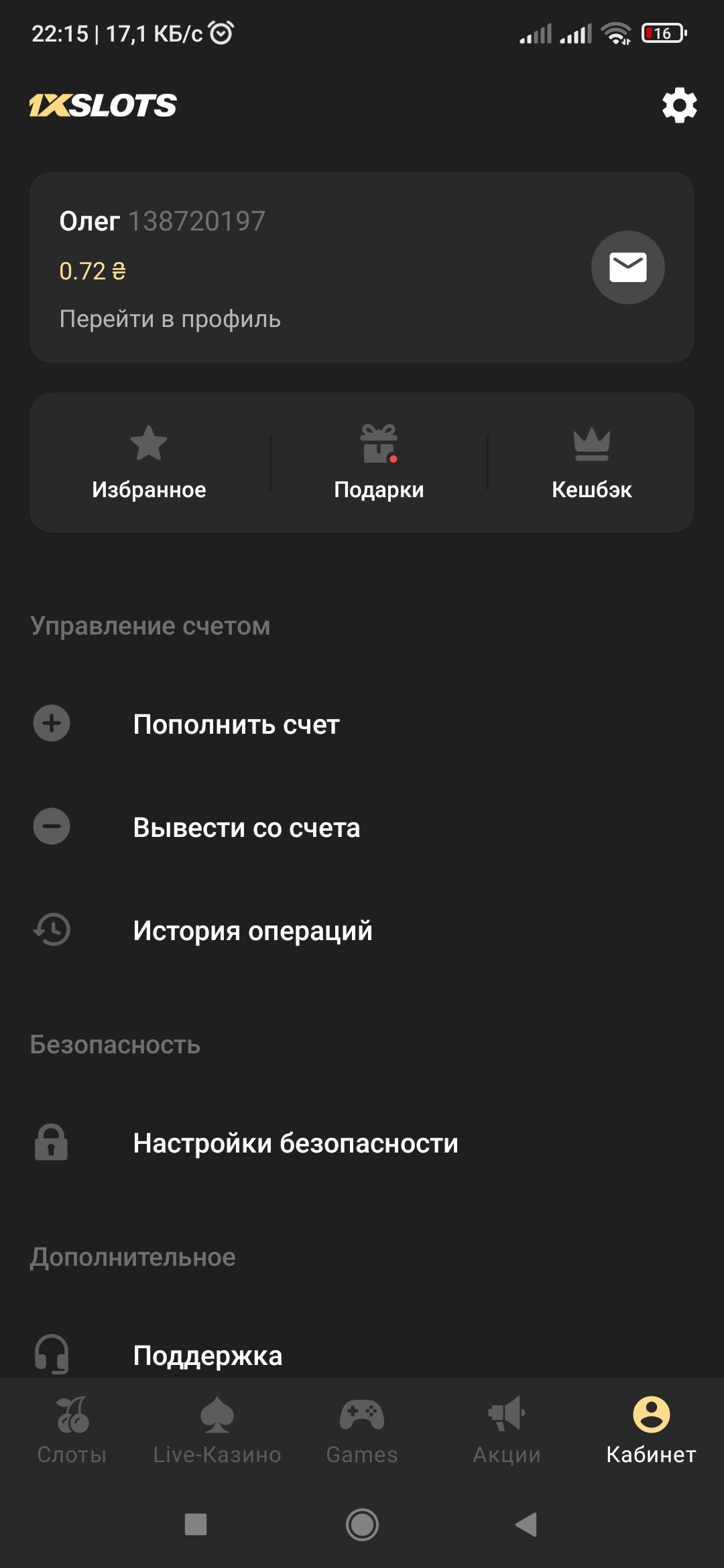724x1568 pixels.
Task: Open the messages envelope icon
Action: point(627,267)
